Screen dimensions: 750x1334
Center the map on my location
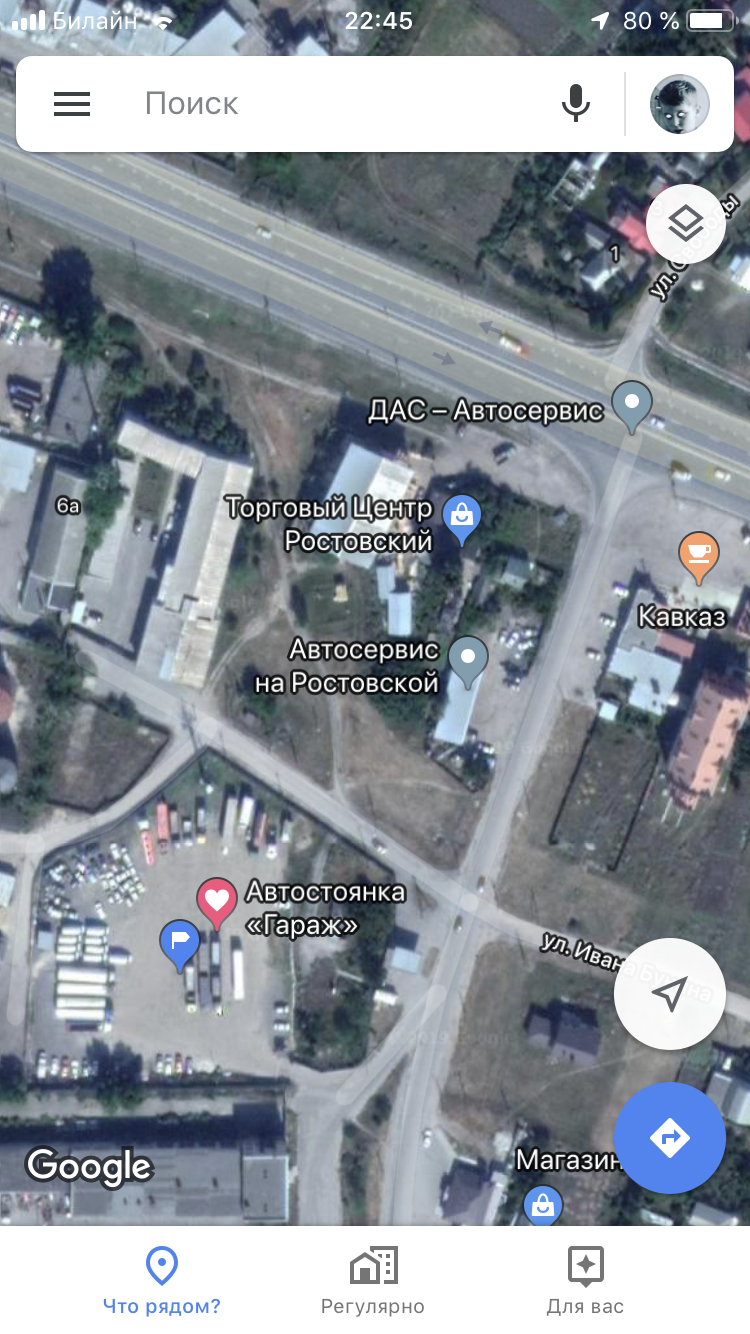click(669, 993)
